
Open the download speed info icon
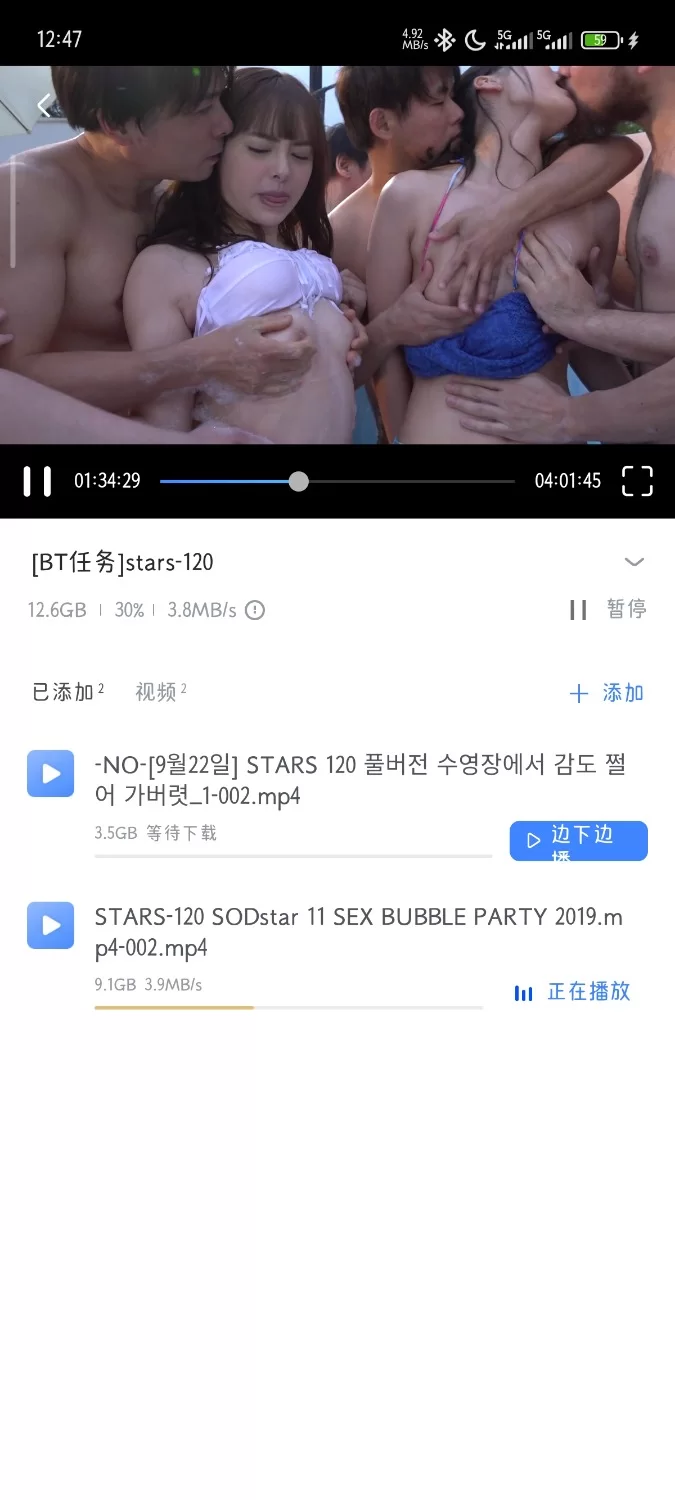255,610
